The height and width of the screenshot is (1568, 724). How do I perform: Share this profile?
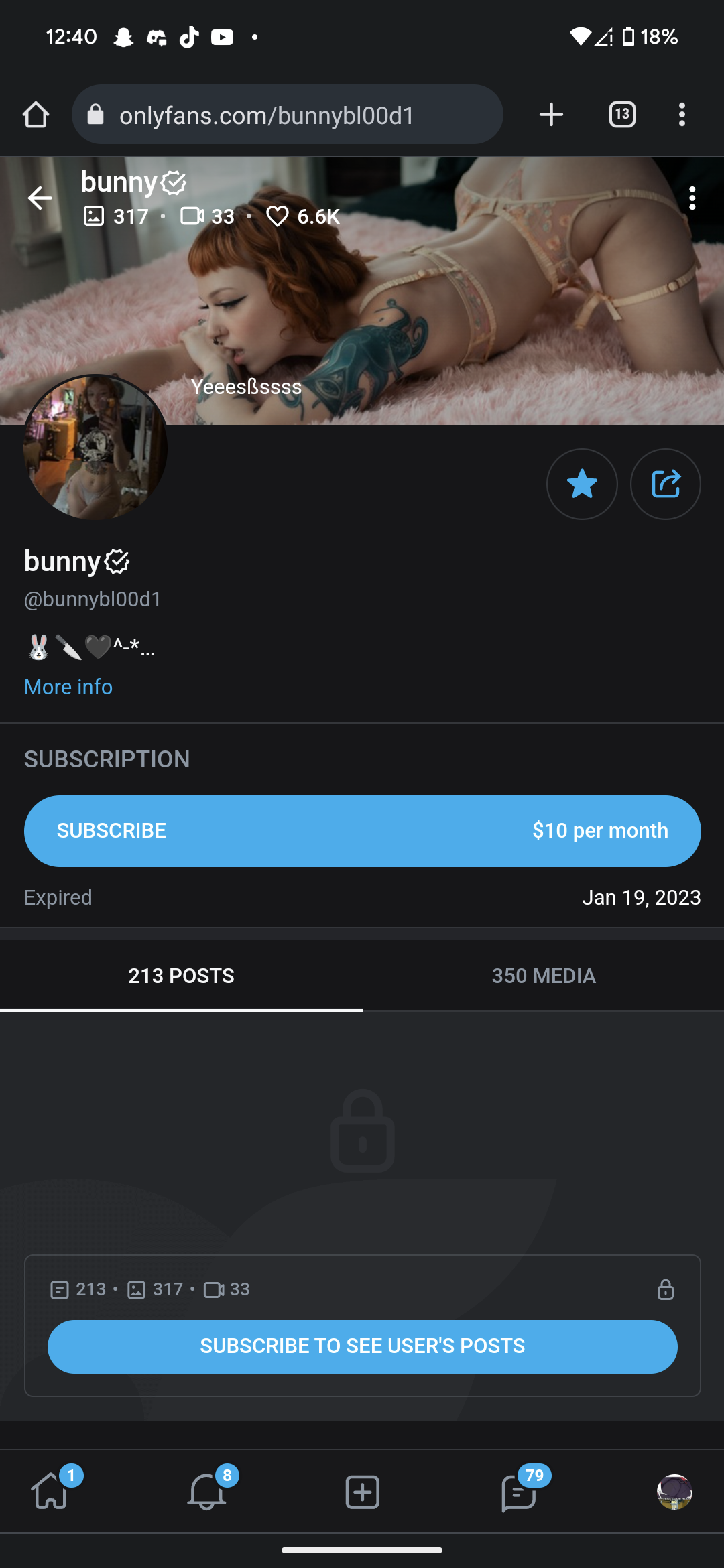point(666,484)
